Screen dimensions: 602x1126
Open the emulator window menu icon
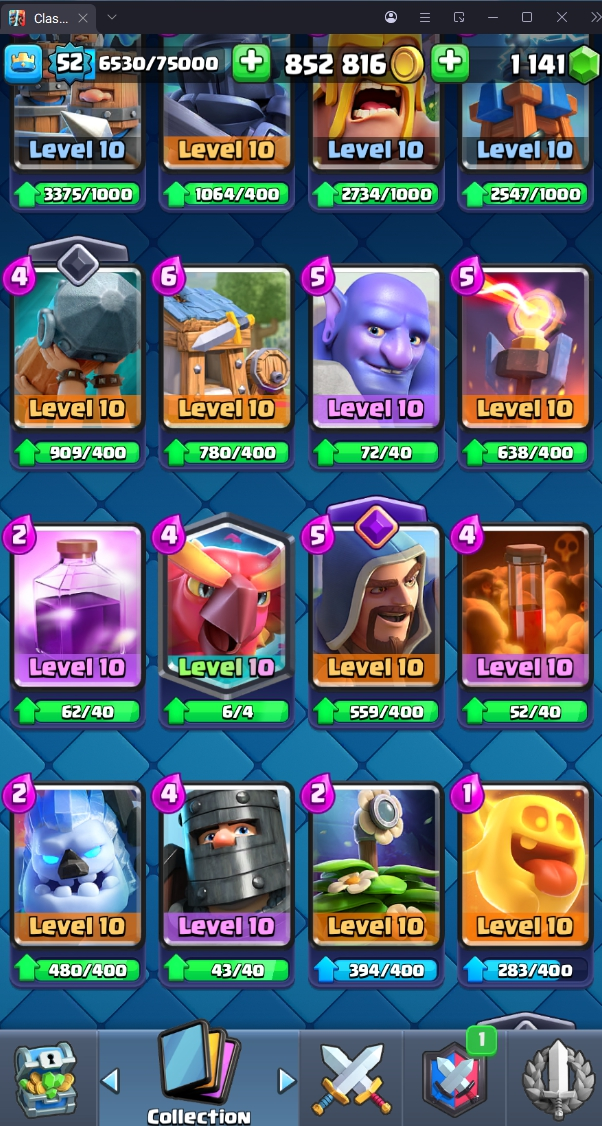click(x=425, y=17)
